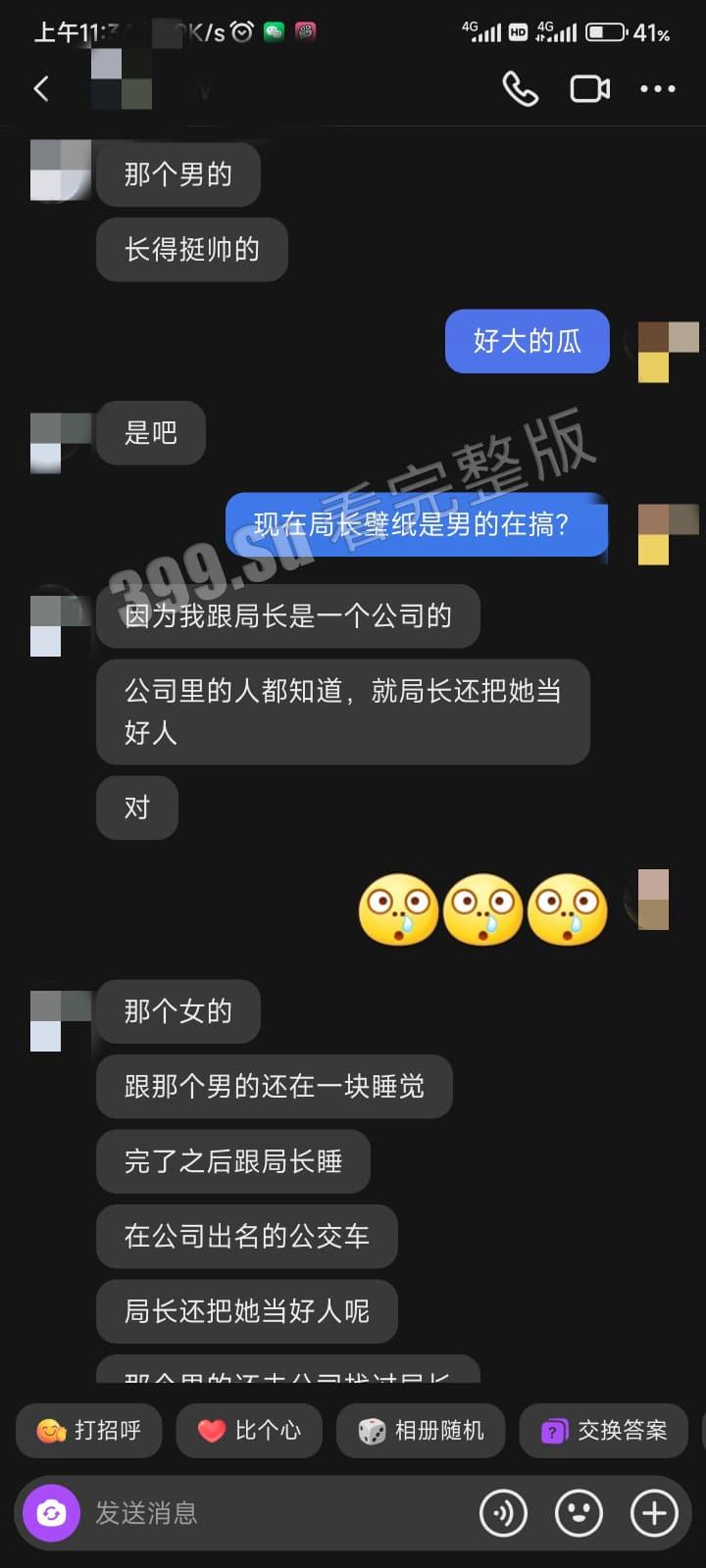This screenshot has width=706, height=1568.
Task: Start a video call
Action: [589, 89]
